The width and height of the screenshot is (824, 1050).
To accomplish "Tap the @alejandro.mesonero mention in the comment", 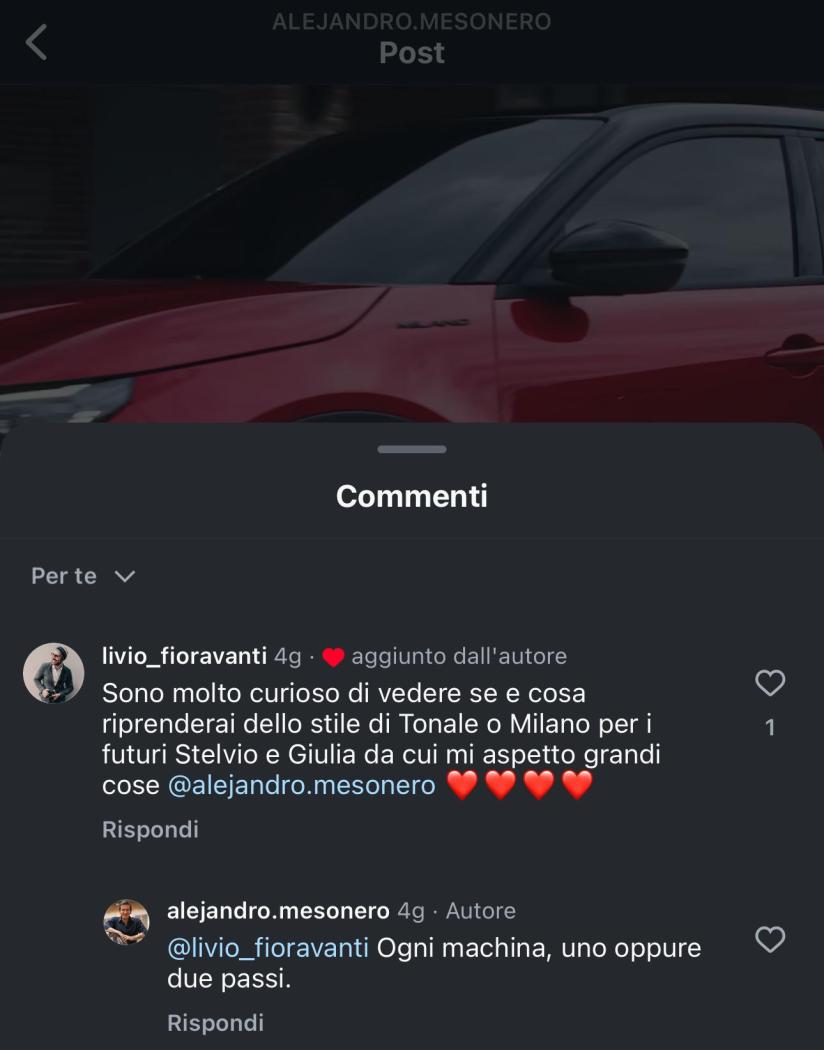I will (301, 785).
